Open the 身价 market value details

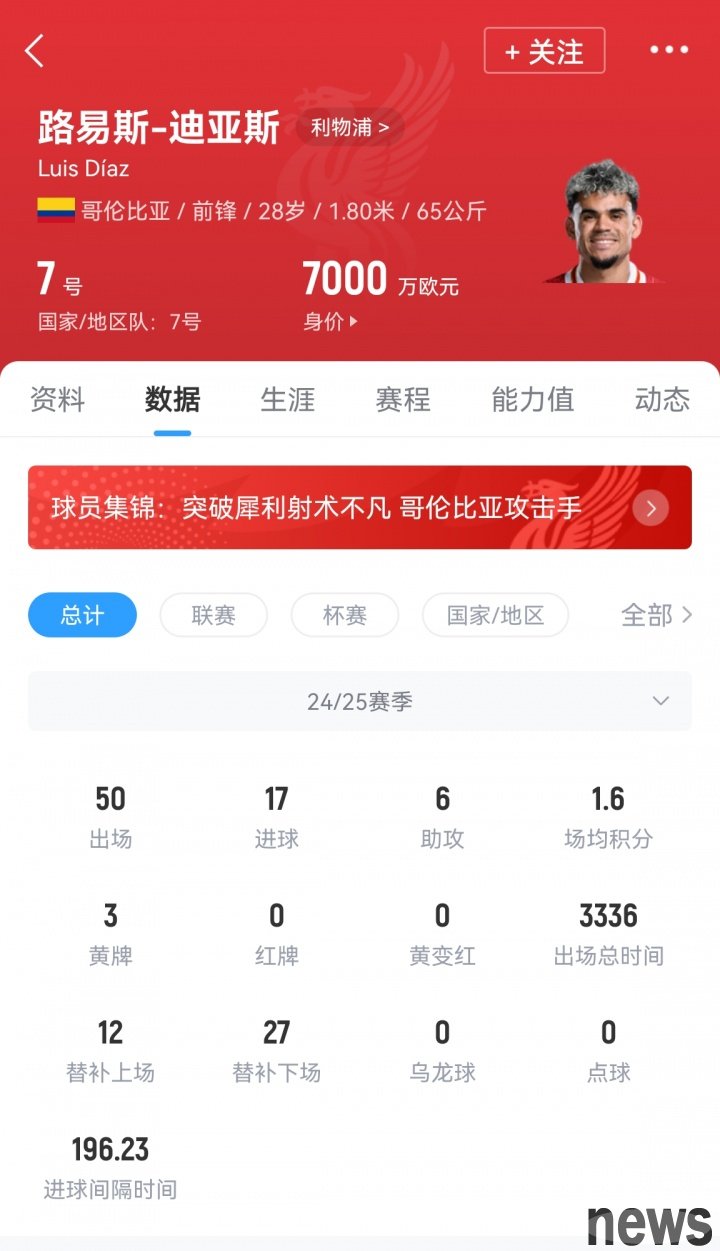330,322
